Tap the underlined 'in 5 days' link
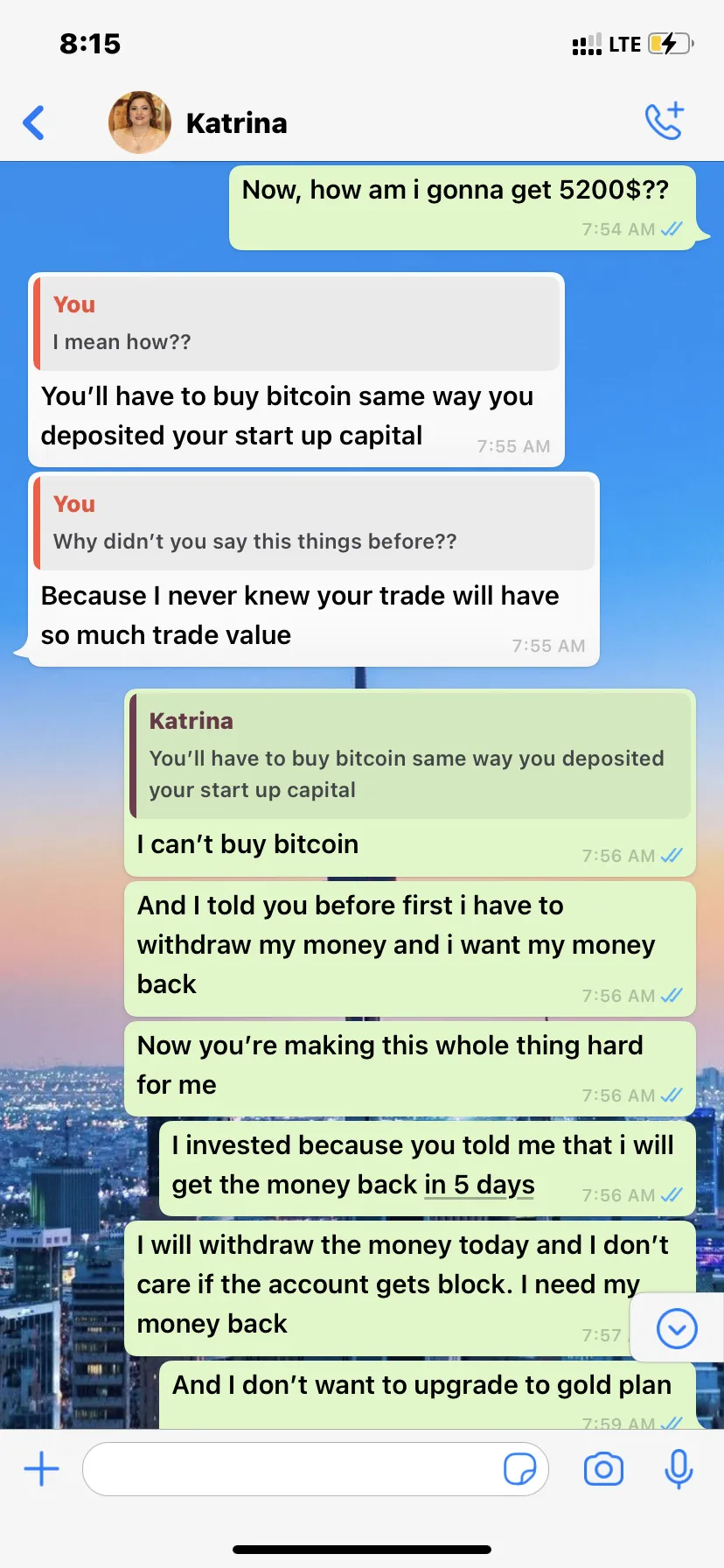This screenshot has height=1568, width=724. (x=479, y=1185)
